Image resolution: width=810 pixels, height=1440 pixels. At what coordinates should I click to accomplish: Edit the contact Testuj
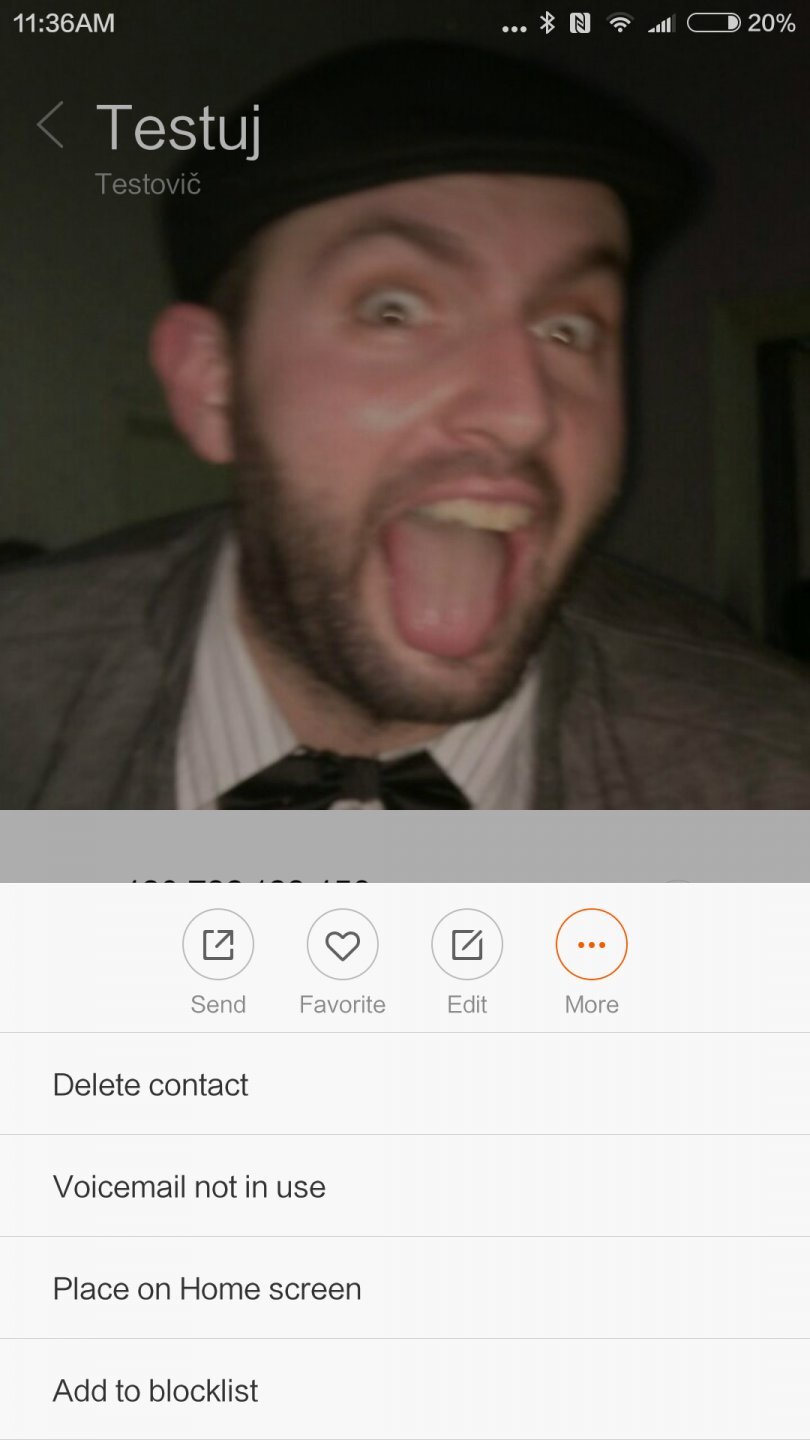pos(467,945)
